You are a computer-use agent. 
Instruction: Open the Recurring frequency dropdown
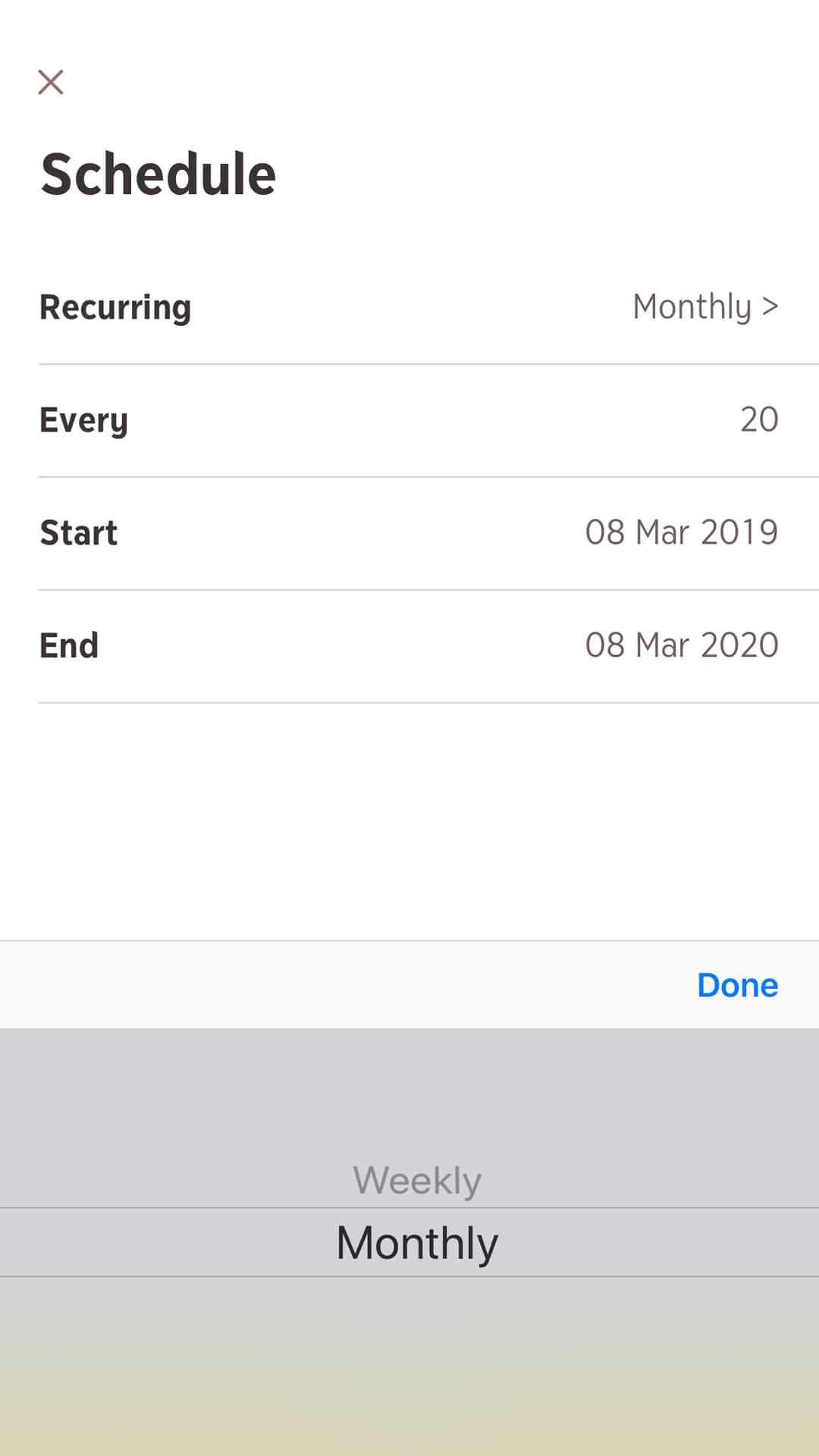(705, 307)
